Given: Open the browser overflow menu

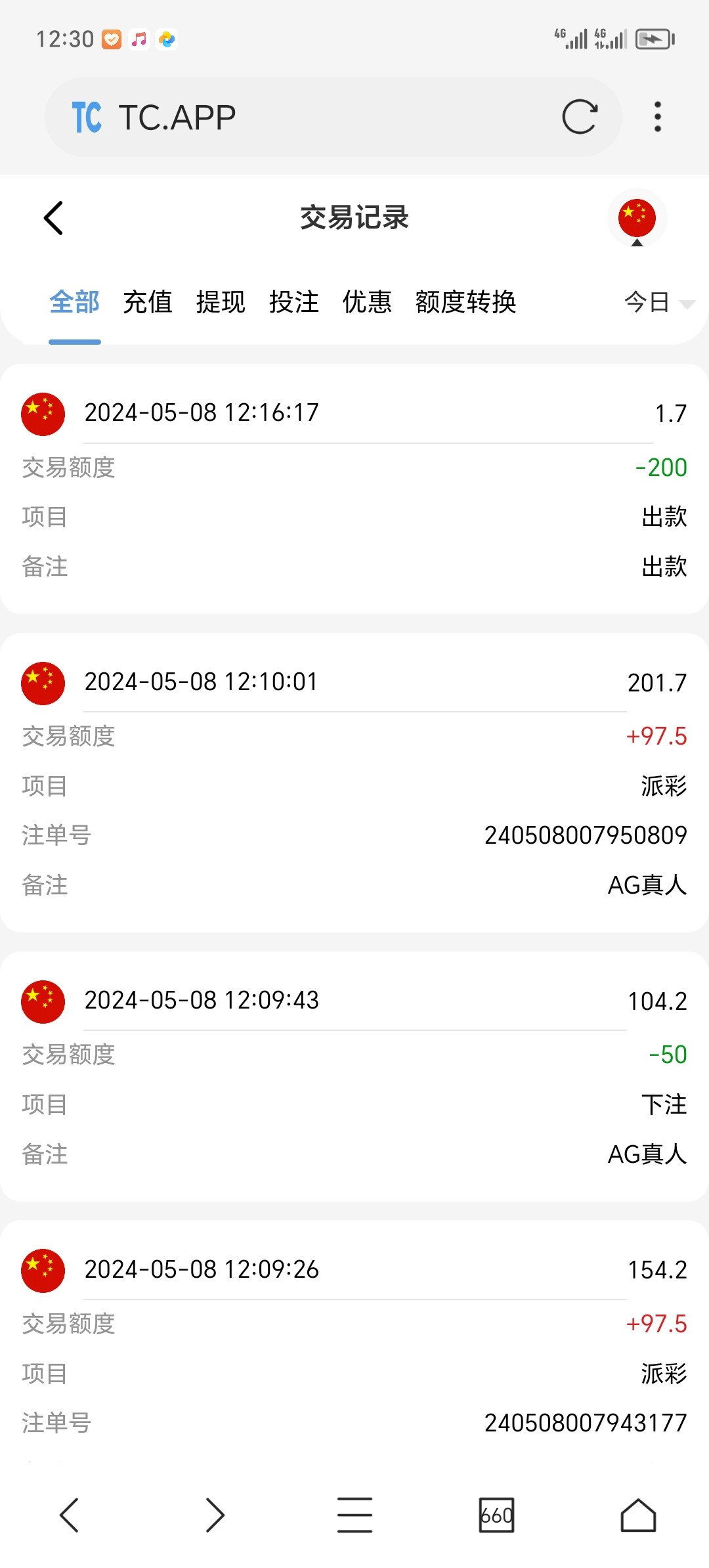Looking at the screenshot, I should point(657,118).
